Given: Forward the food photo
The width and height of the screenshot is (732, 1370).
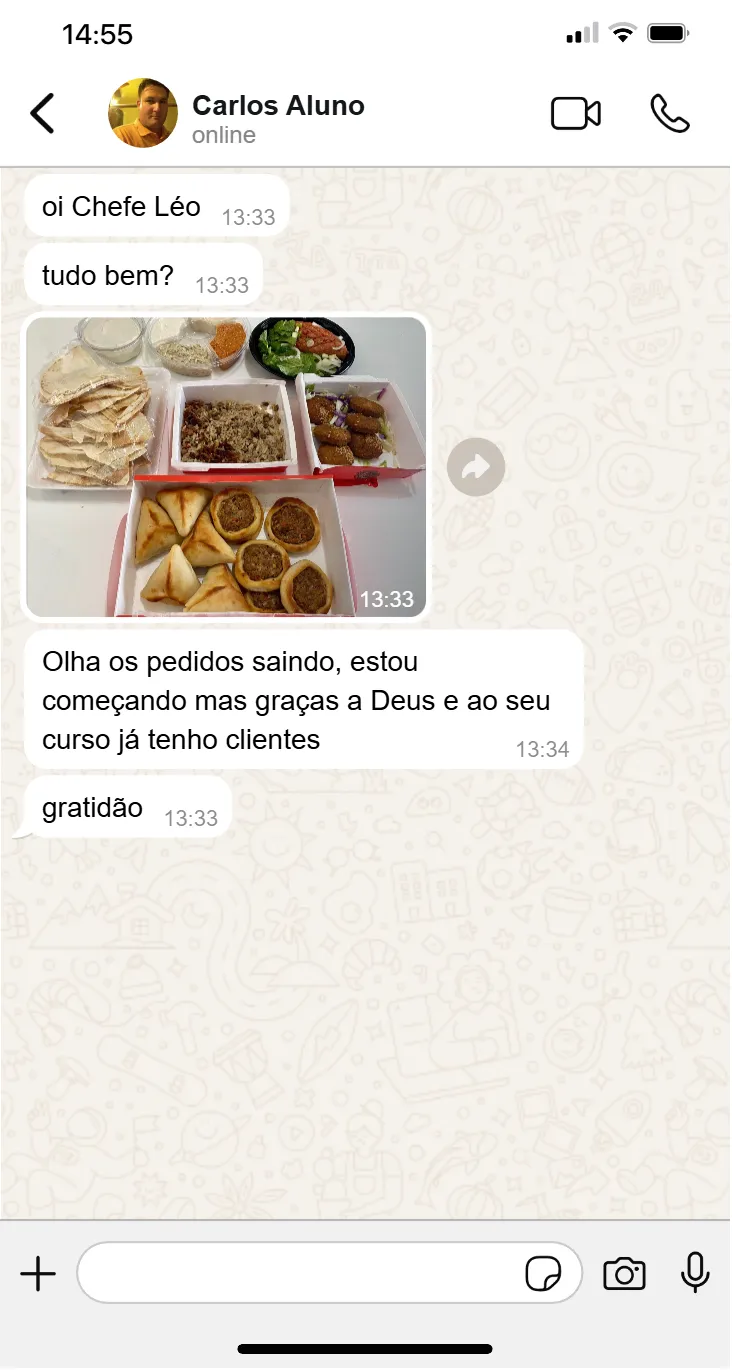Looking at the screenshot, I should point(476,467).
